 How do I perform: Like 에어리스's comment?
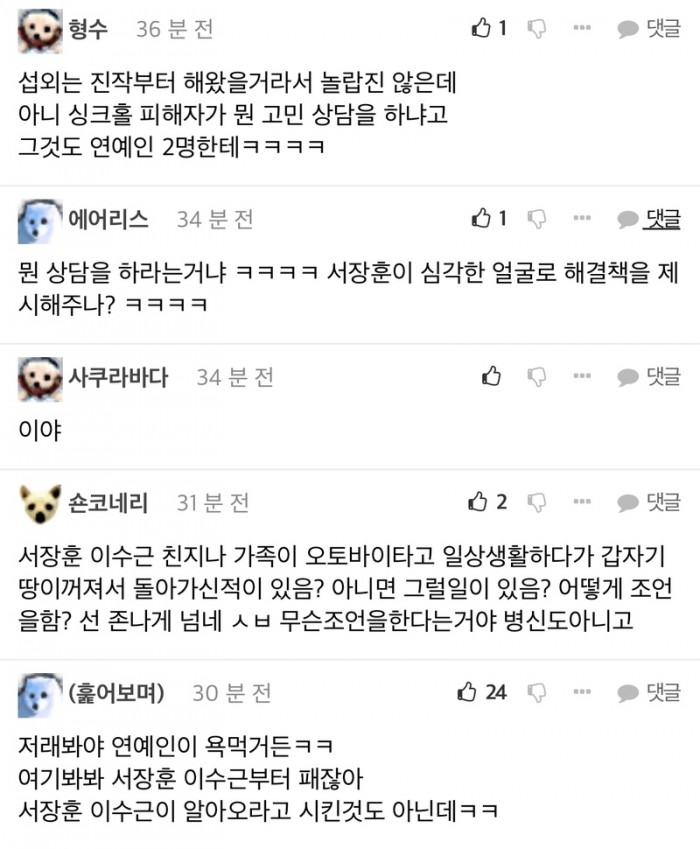point(481,218)
